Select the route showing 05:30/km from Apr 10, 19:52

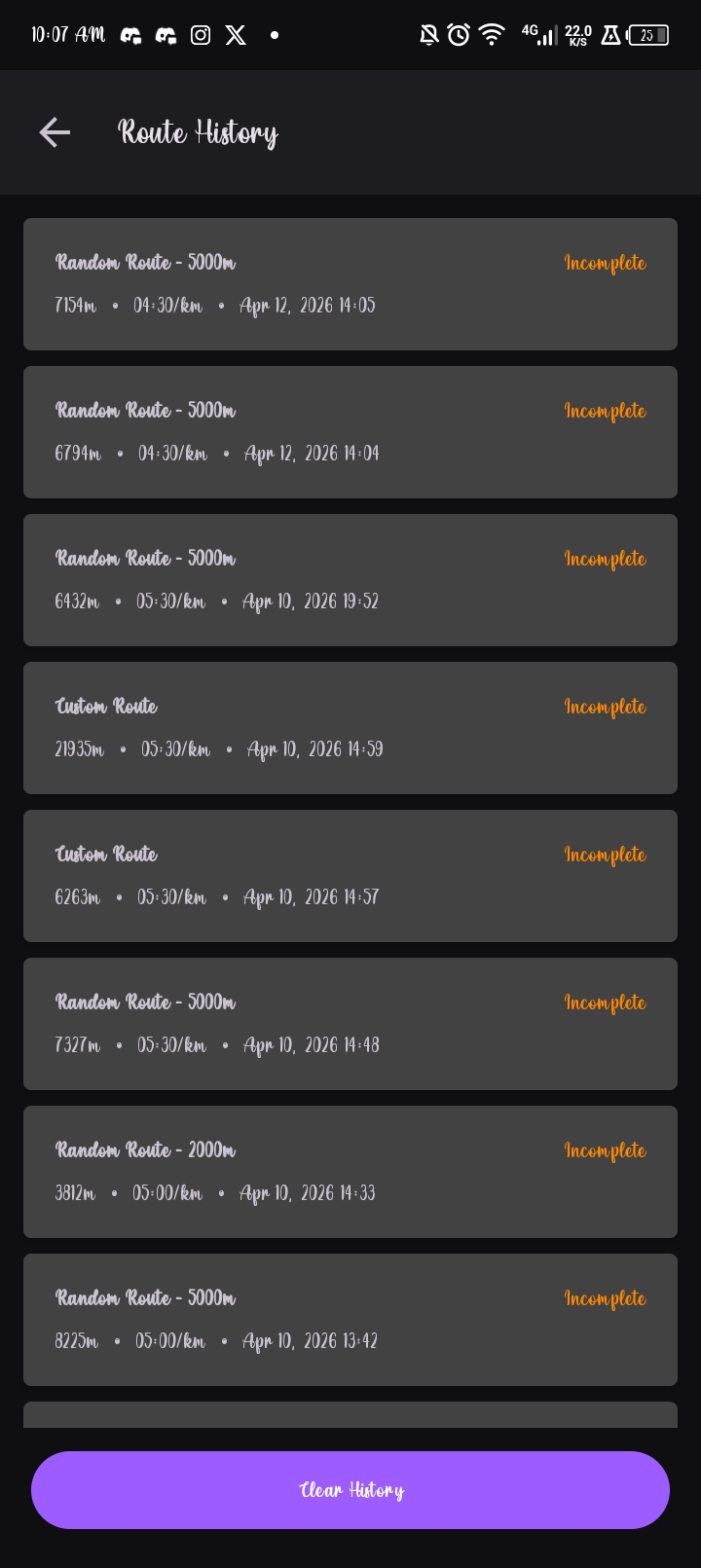350,579
